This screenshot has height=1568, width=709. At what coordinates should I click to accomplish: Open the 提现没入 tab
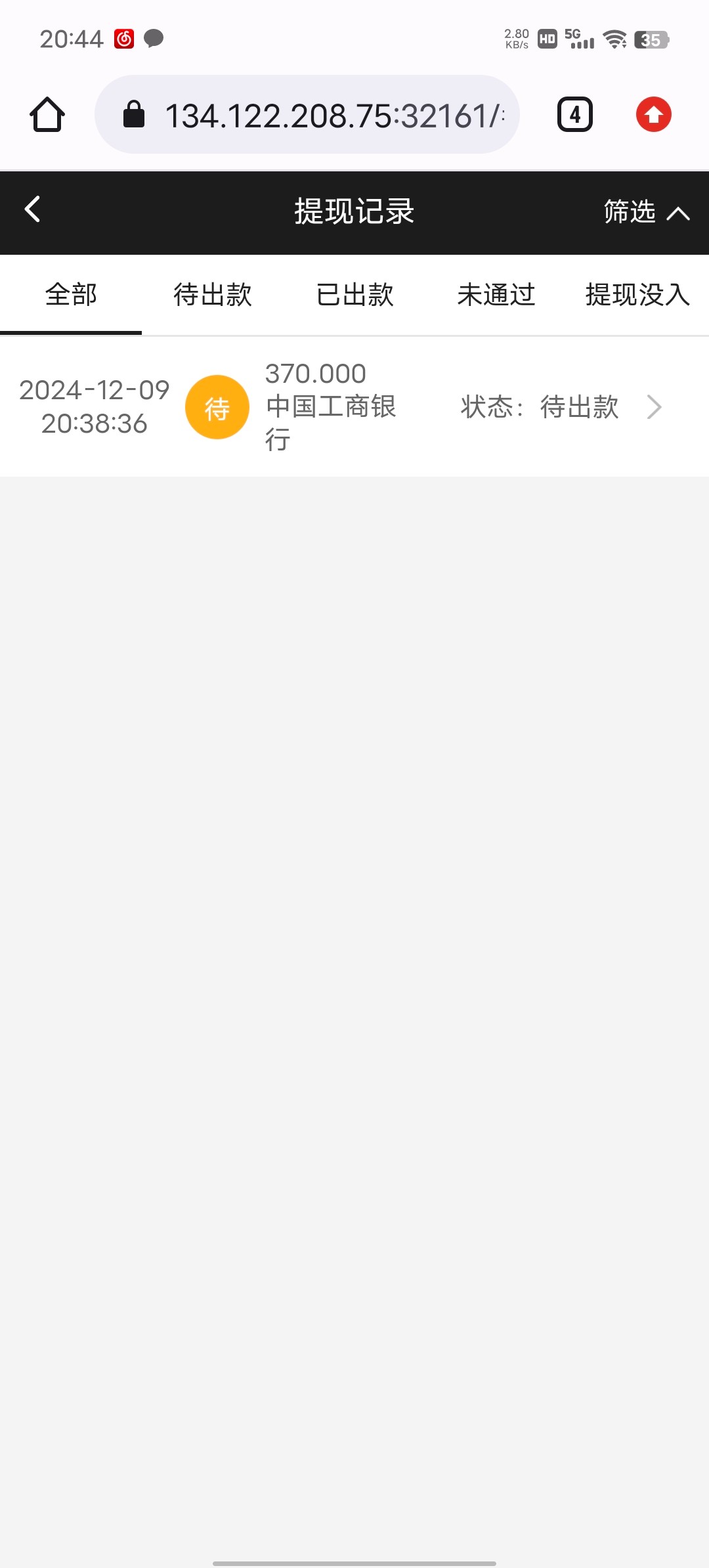(637, 295)
